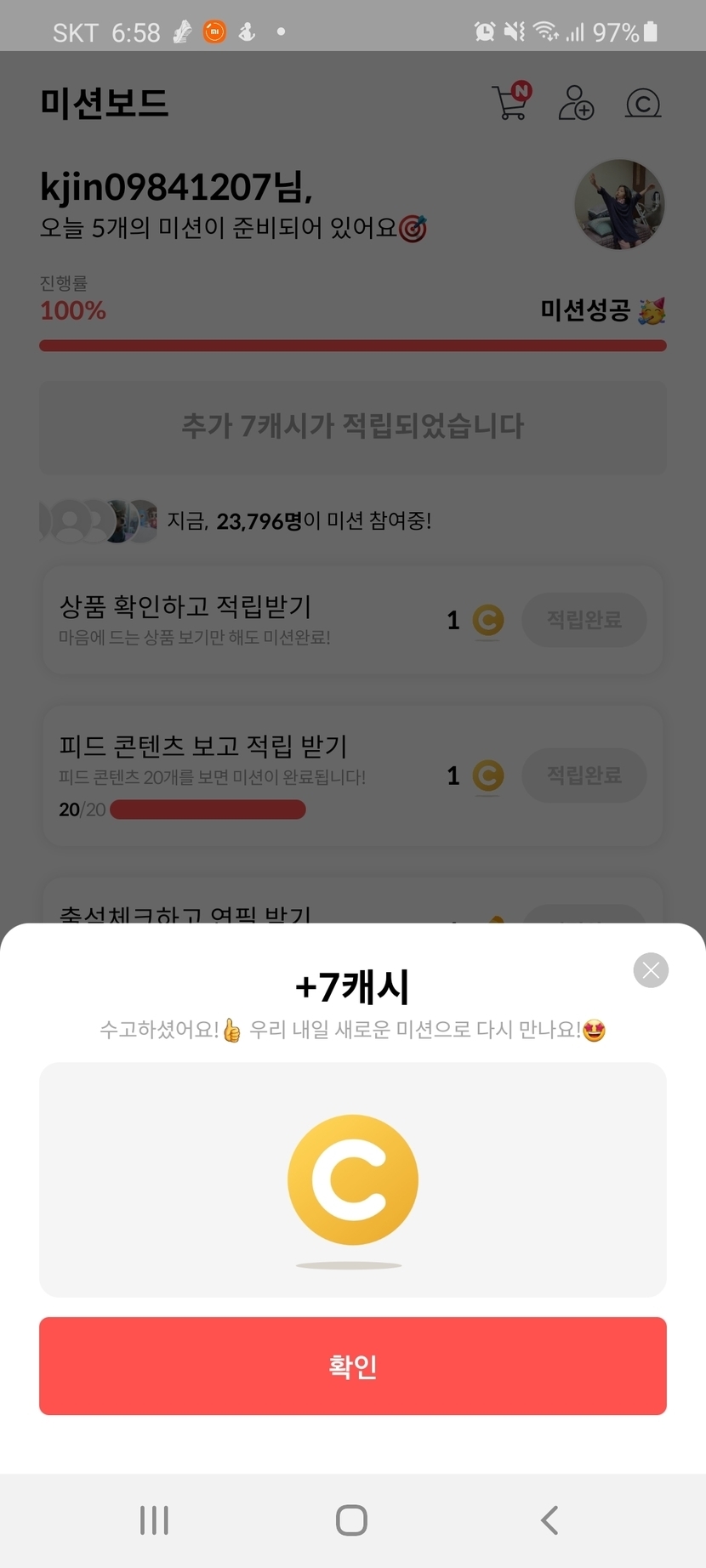This screenshot has height=1568, width=706.
Task: Tap the 확인 confirm button
Action: (352, 1366)
